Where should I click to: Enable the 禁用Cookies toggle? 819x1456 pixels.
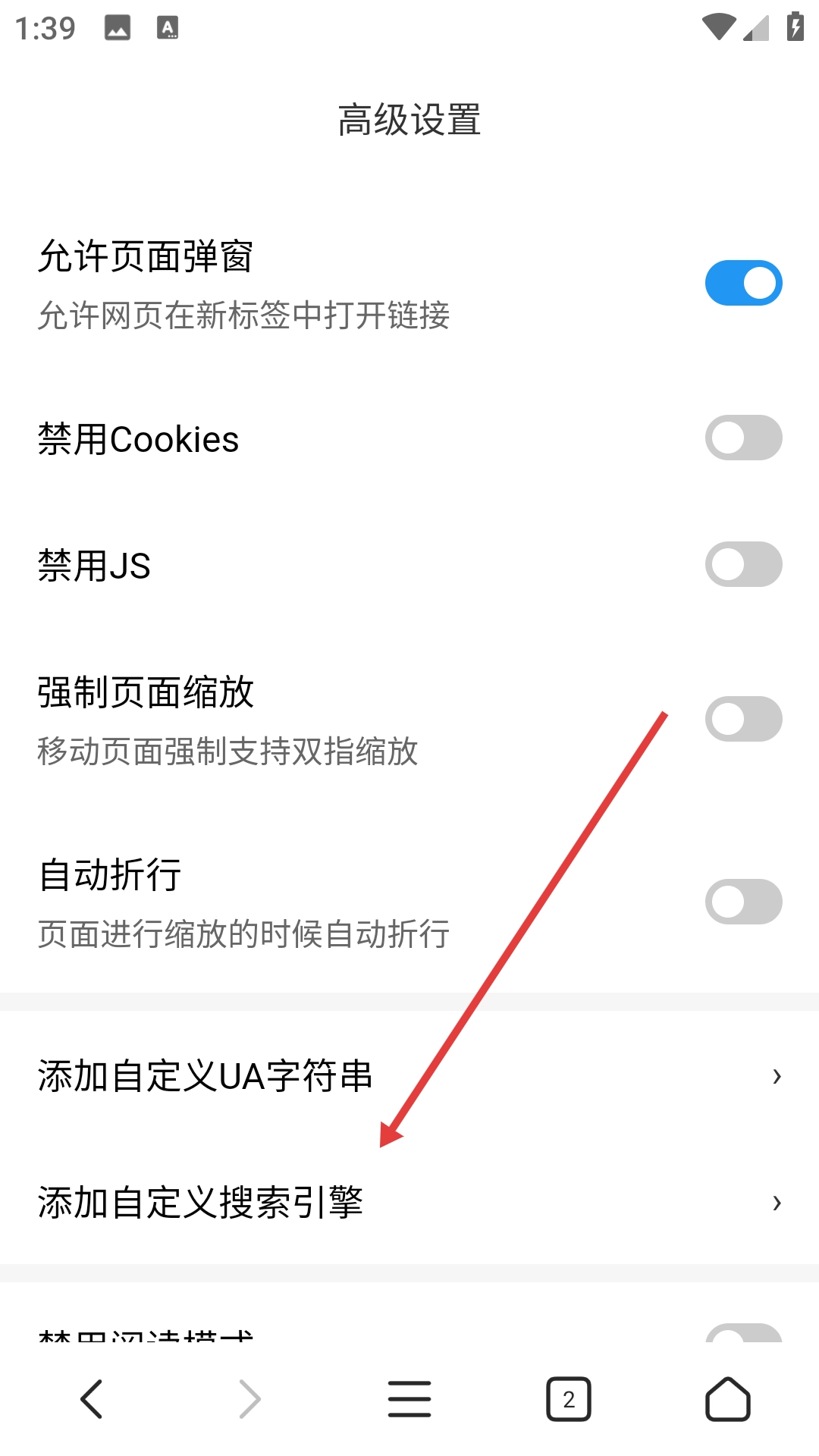point(743,438)
